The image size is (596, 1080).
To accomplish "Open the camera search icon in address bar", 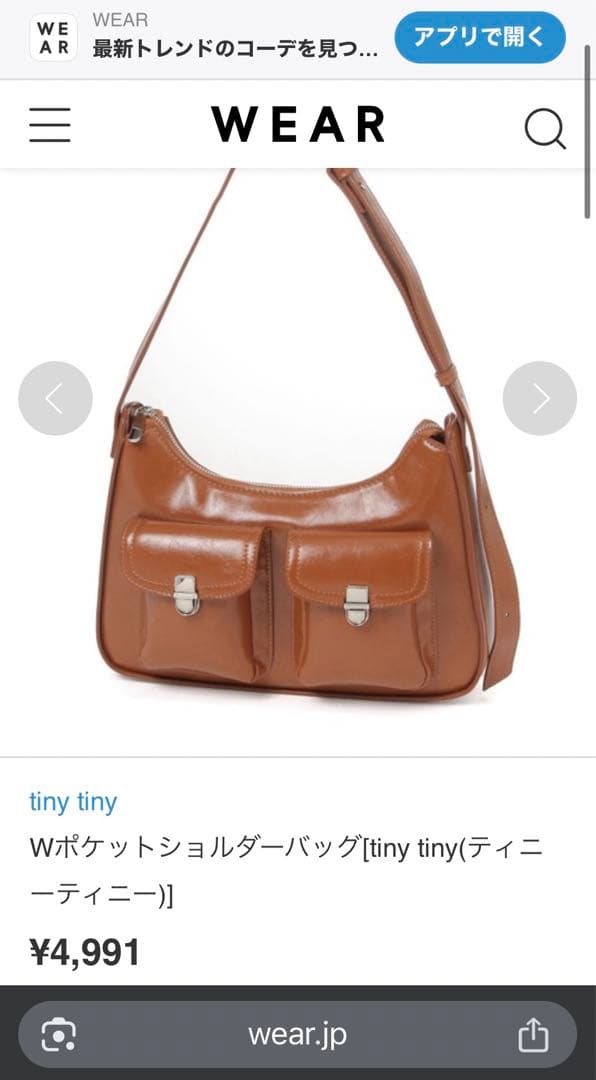I will (x=59, y=1035).
